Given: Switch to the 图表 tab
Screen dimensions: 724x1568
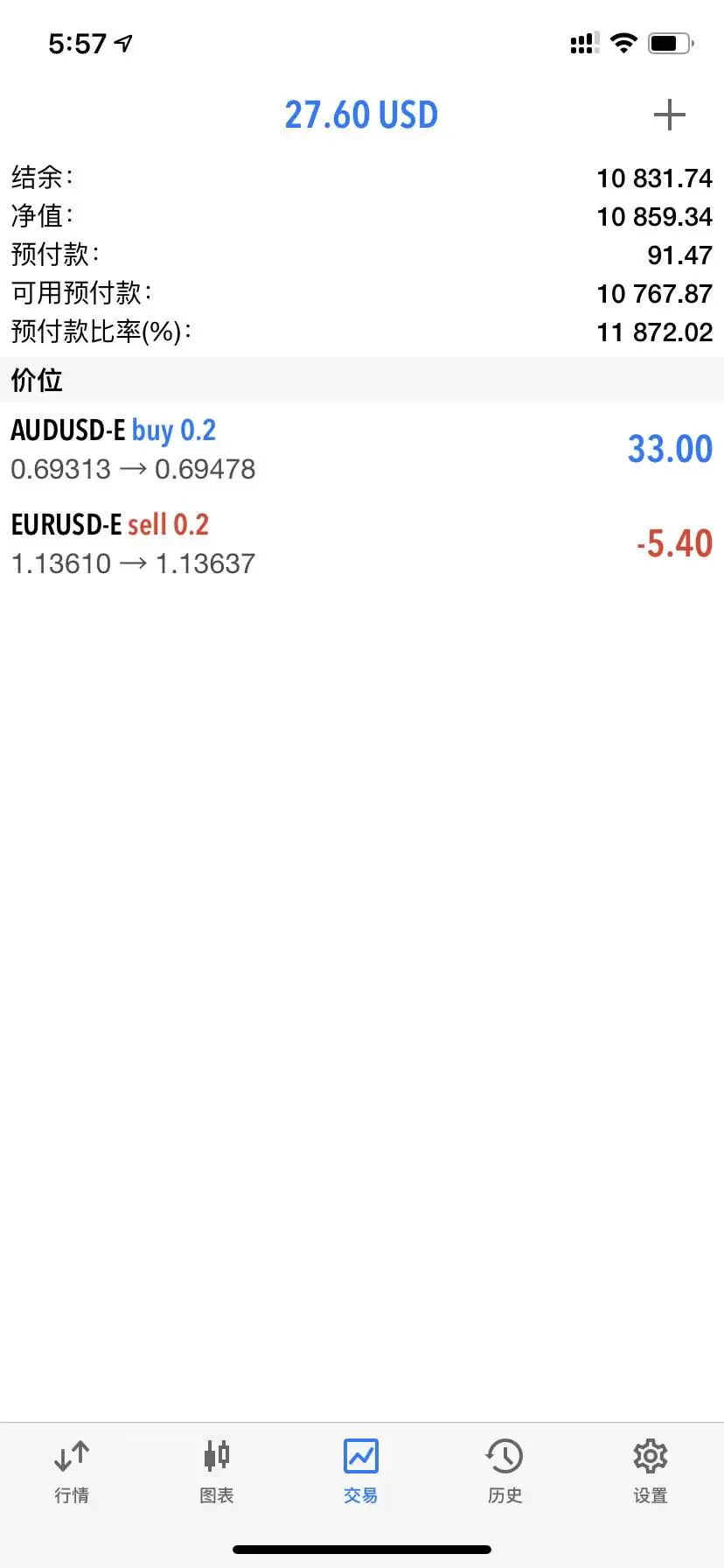Looking at the screenshot, I should (x=216, y=1472).
